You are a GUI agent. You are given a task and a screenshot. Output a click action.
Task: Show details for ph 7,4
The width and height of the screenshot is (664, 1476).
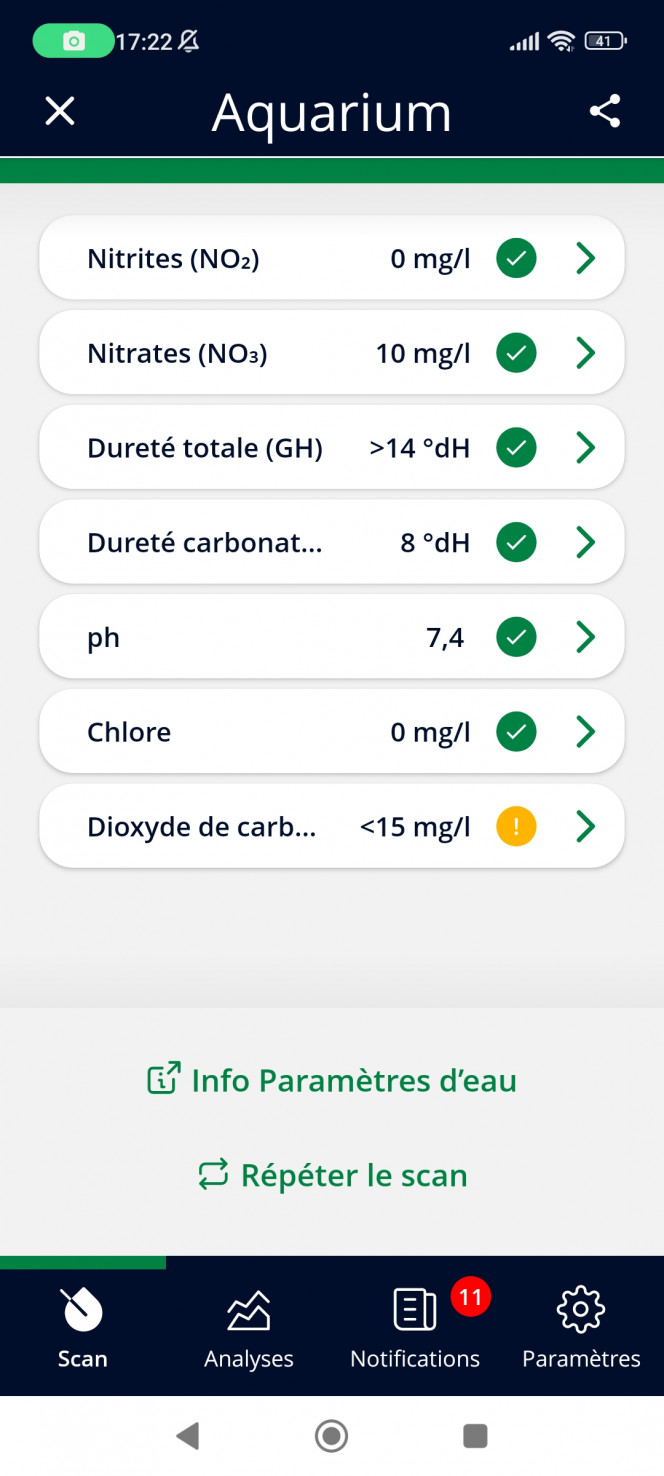[x=332, y=637]
